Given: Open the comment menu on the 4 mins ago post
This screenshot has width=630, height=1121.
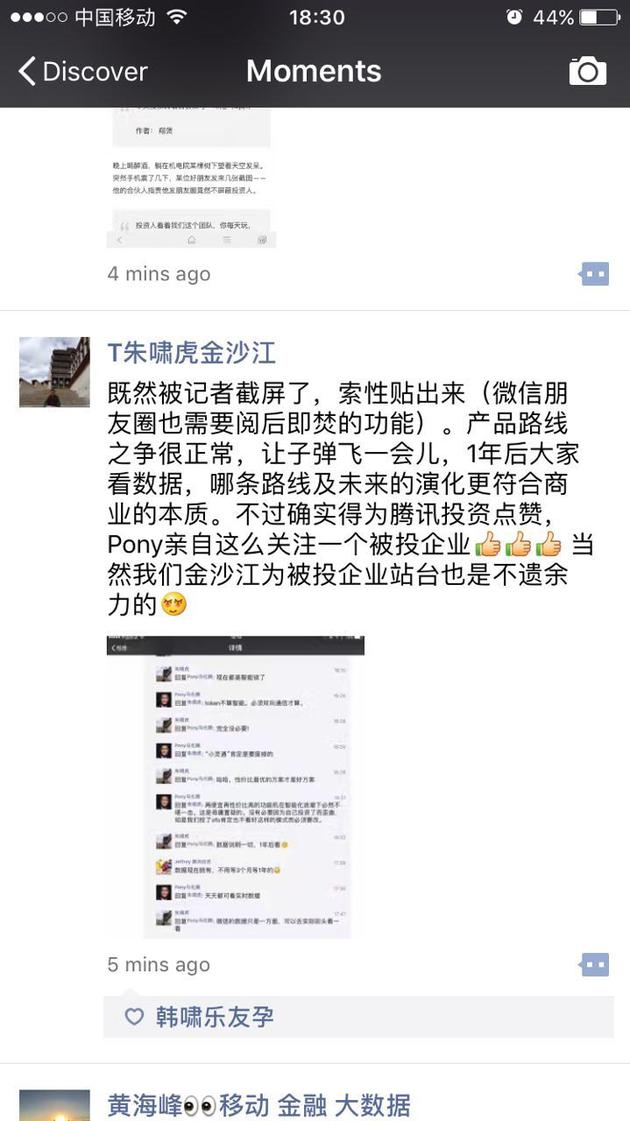Looking at the screenshot, I should coord(594,273).
